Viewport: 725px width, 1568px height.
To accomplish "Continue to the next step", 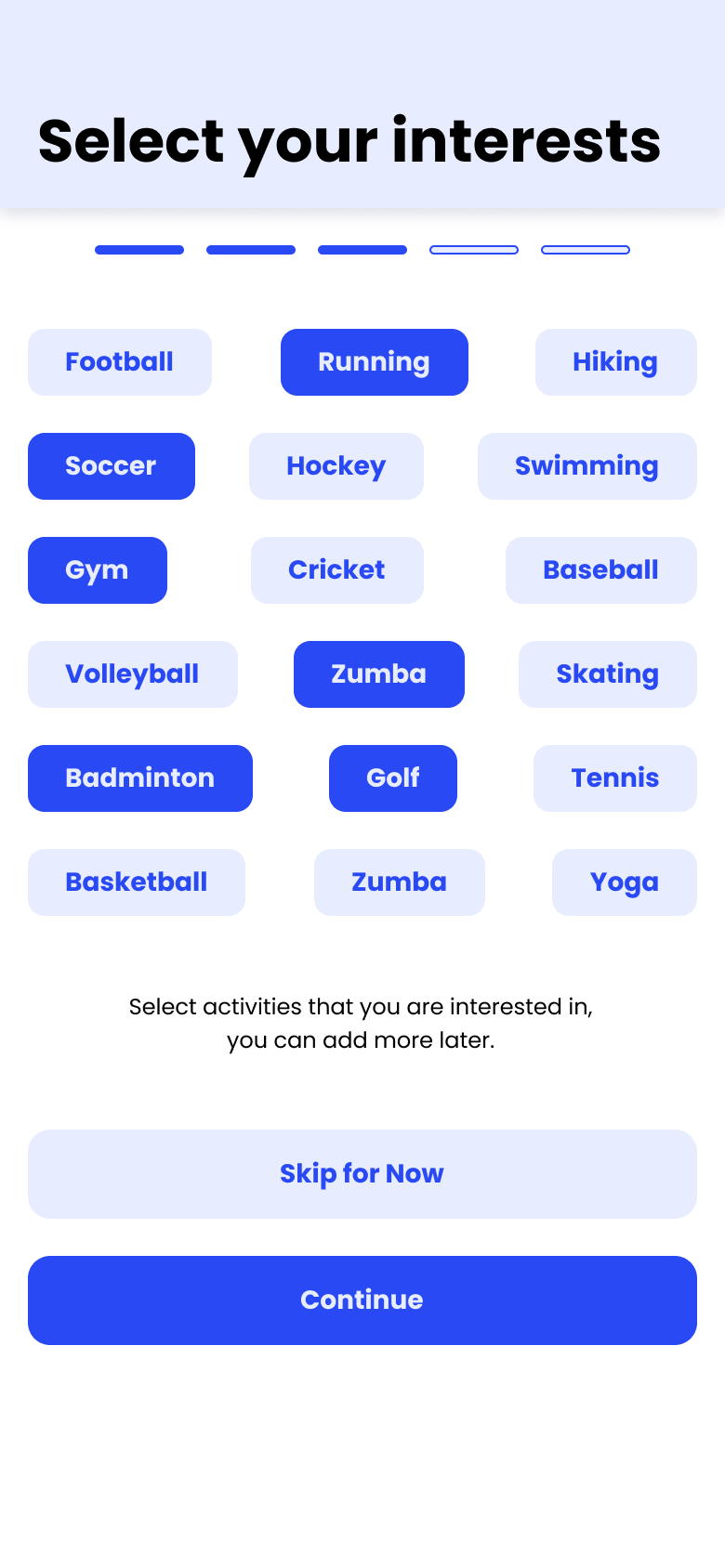I will click(362, 1300).
